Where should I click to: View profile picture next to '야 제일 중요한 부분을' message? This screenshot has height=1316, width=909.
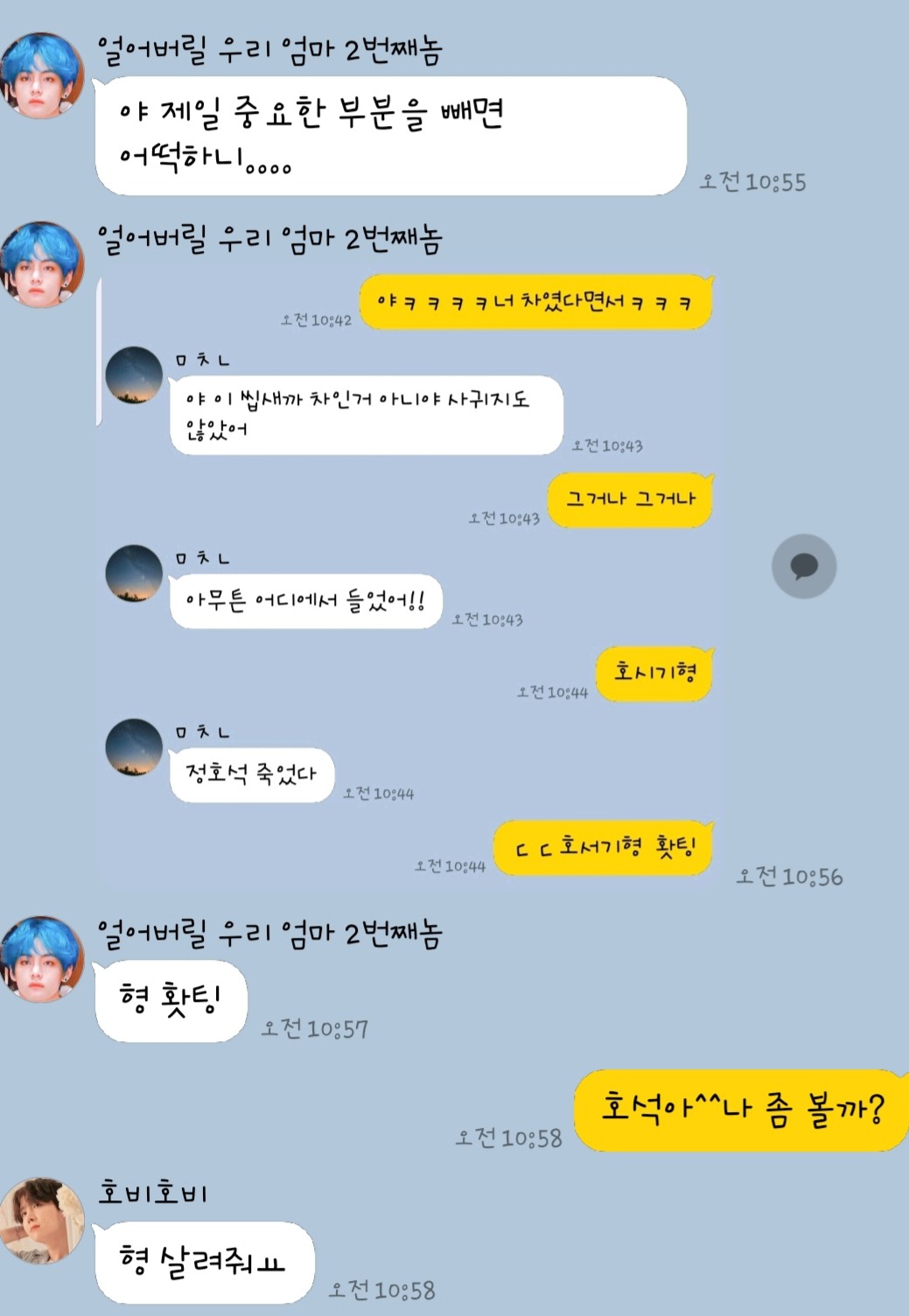click(x=41, y=75)
